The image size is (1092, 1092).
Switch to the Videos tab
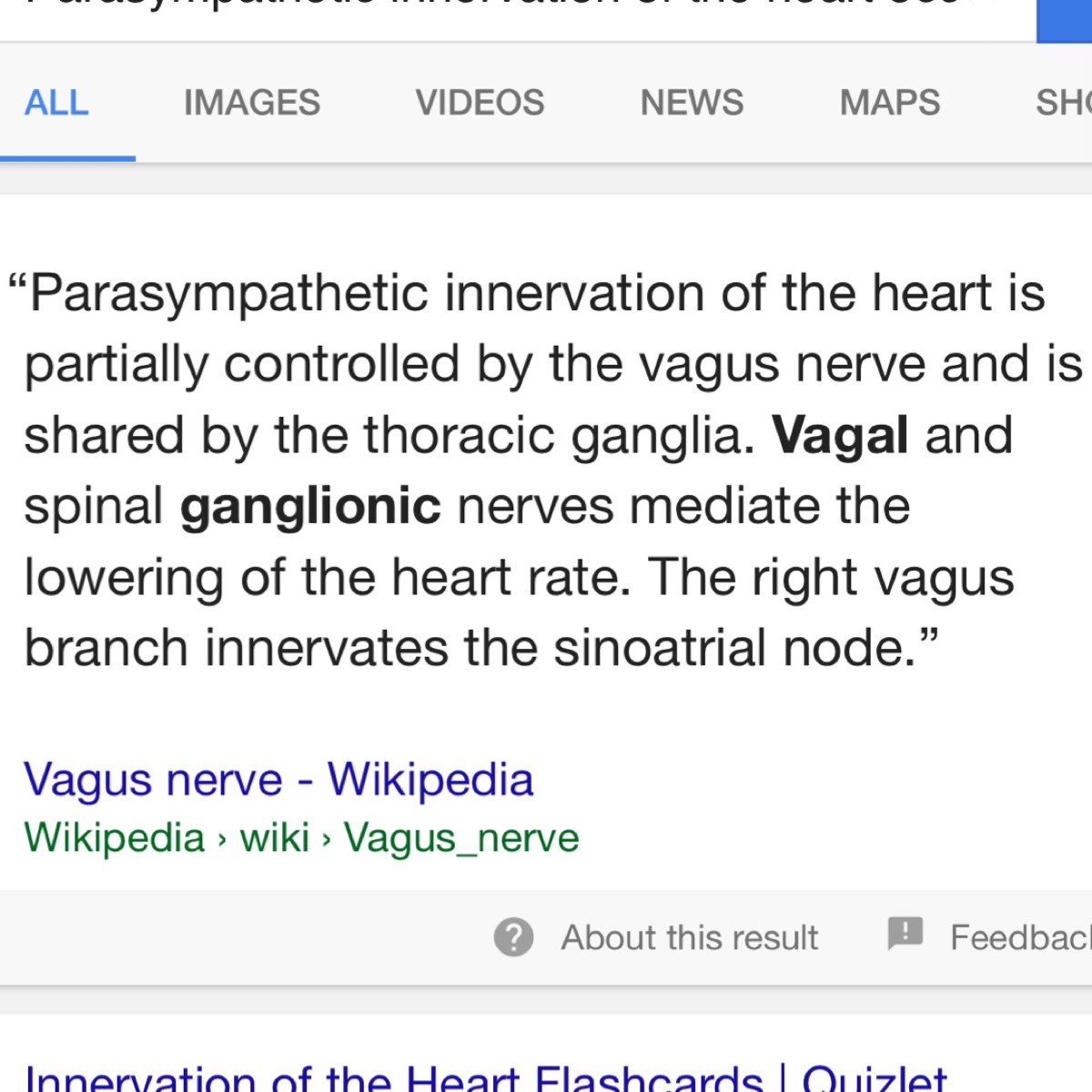(480, 103)
